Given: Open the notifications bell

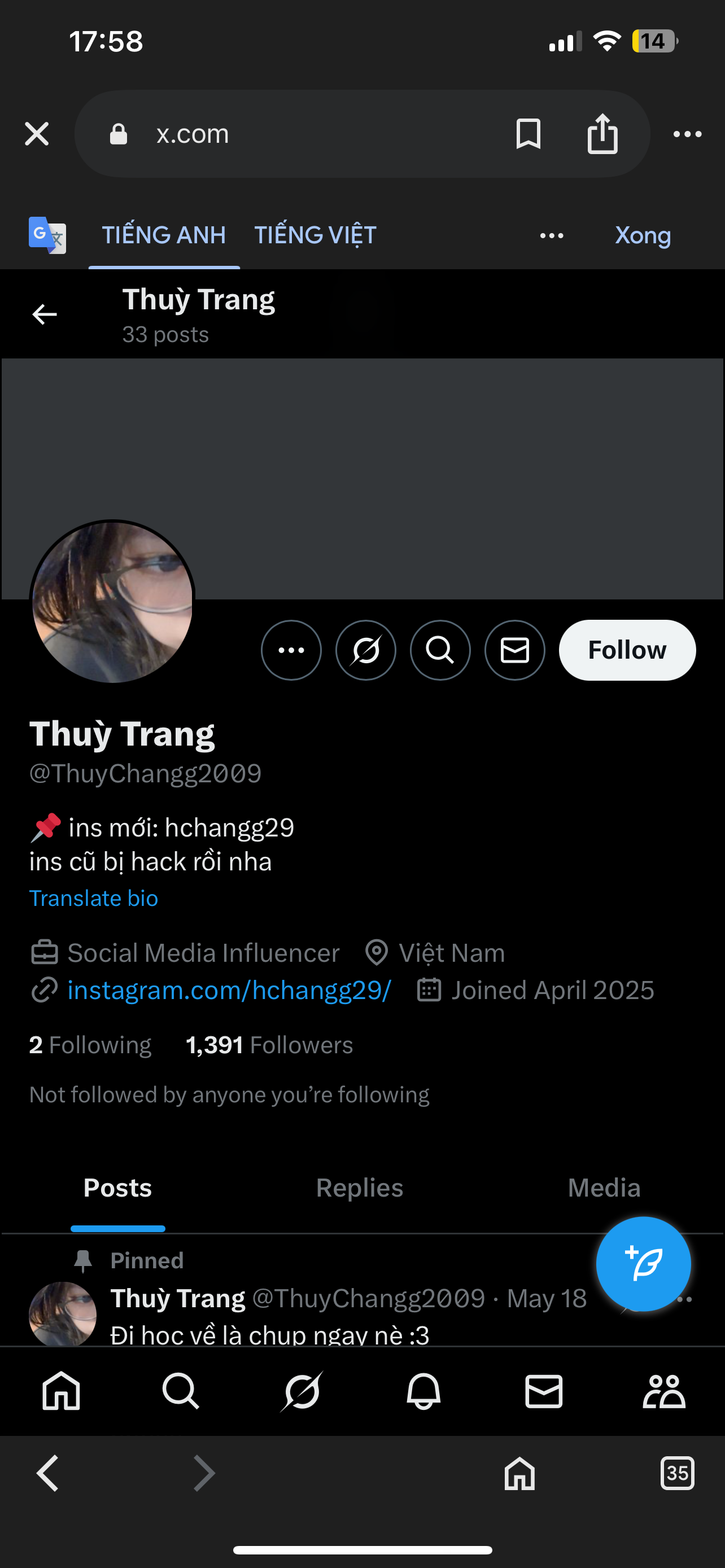Looking at the screenshot, I should pos(423,1391).
